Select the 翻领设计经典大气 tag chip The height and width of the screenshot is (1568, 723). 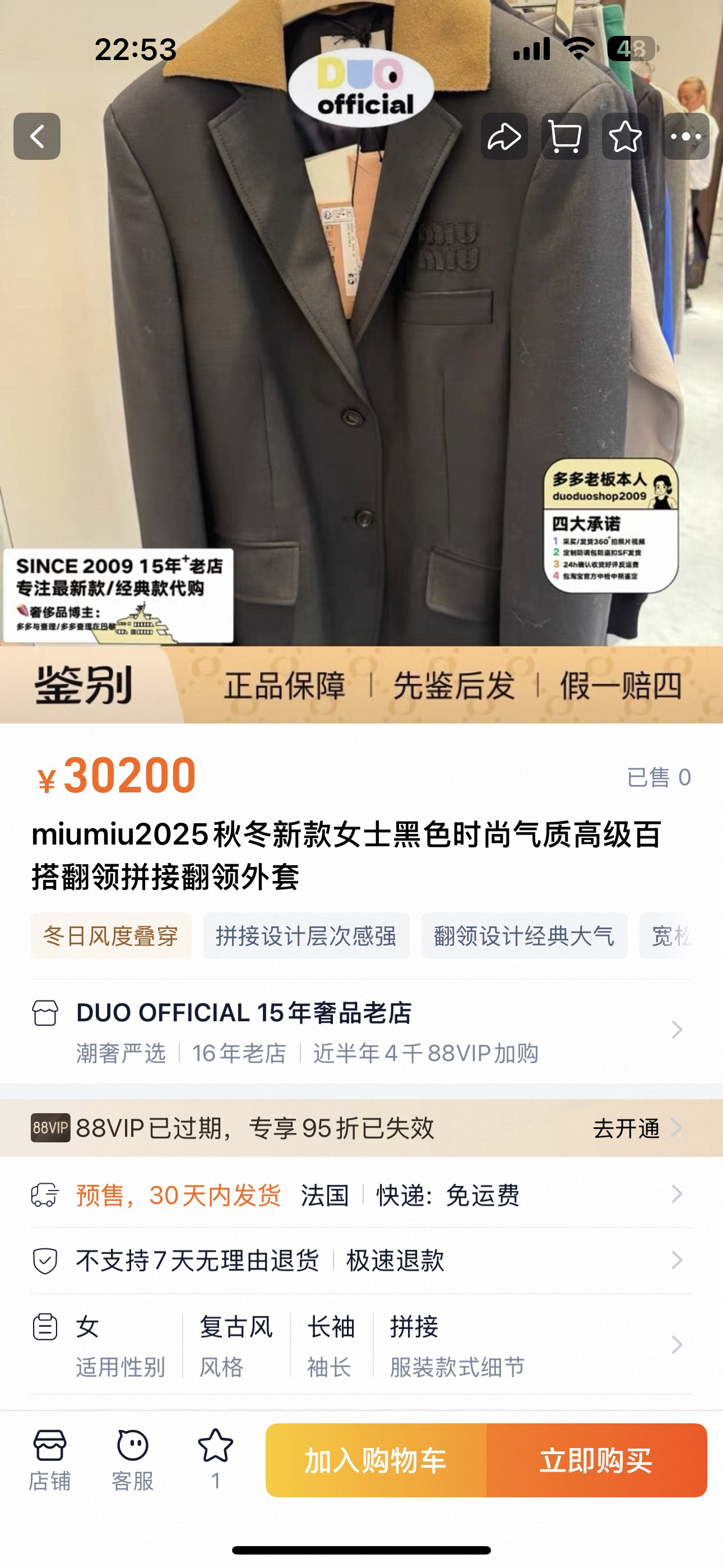pos(524,935)
